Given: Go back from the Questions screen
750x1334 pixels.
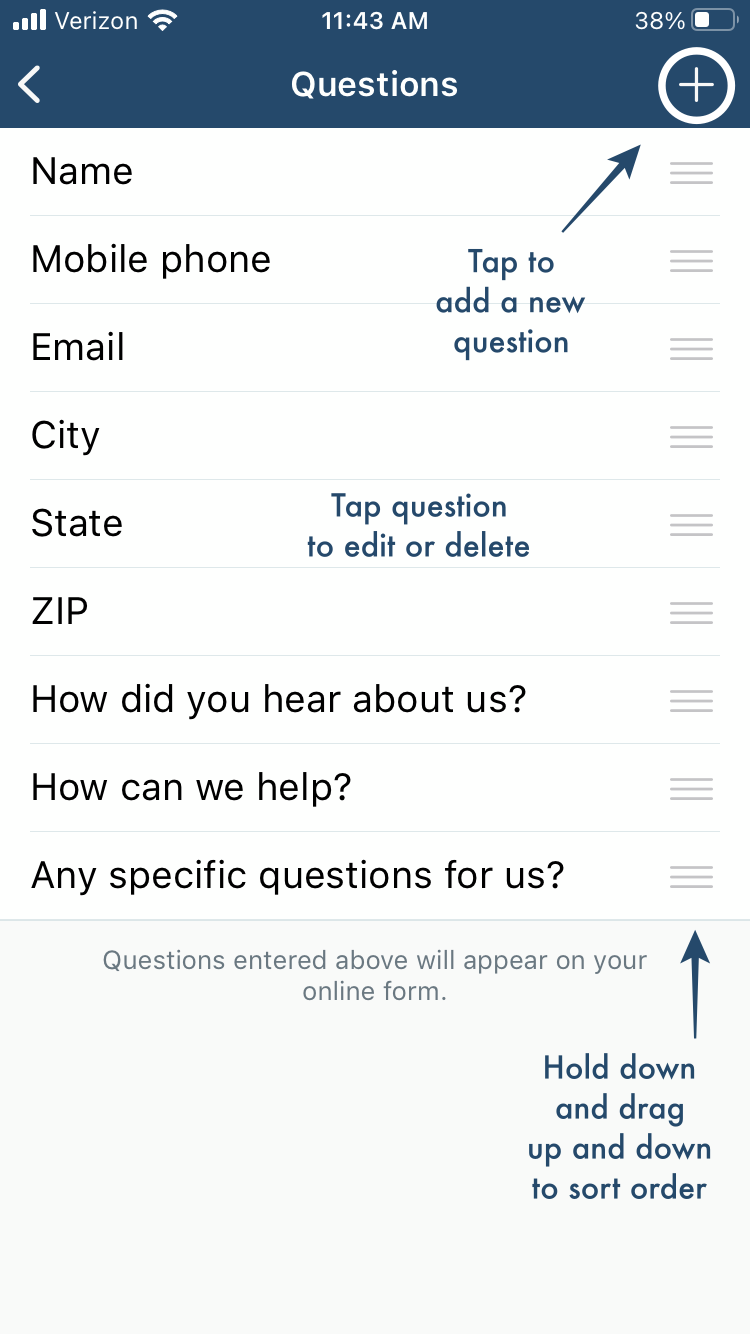Looking at the screenshot, I should (x=30, y=85).
